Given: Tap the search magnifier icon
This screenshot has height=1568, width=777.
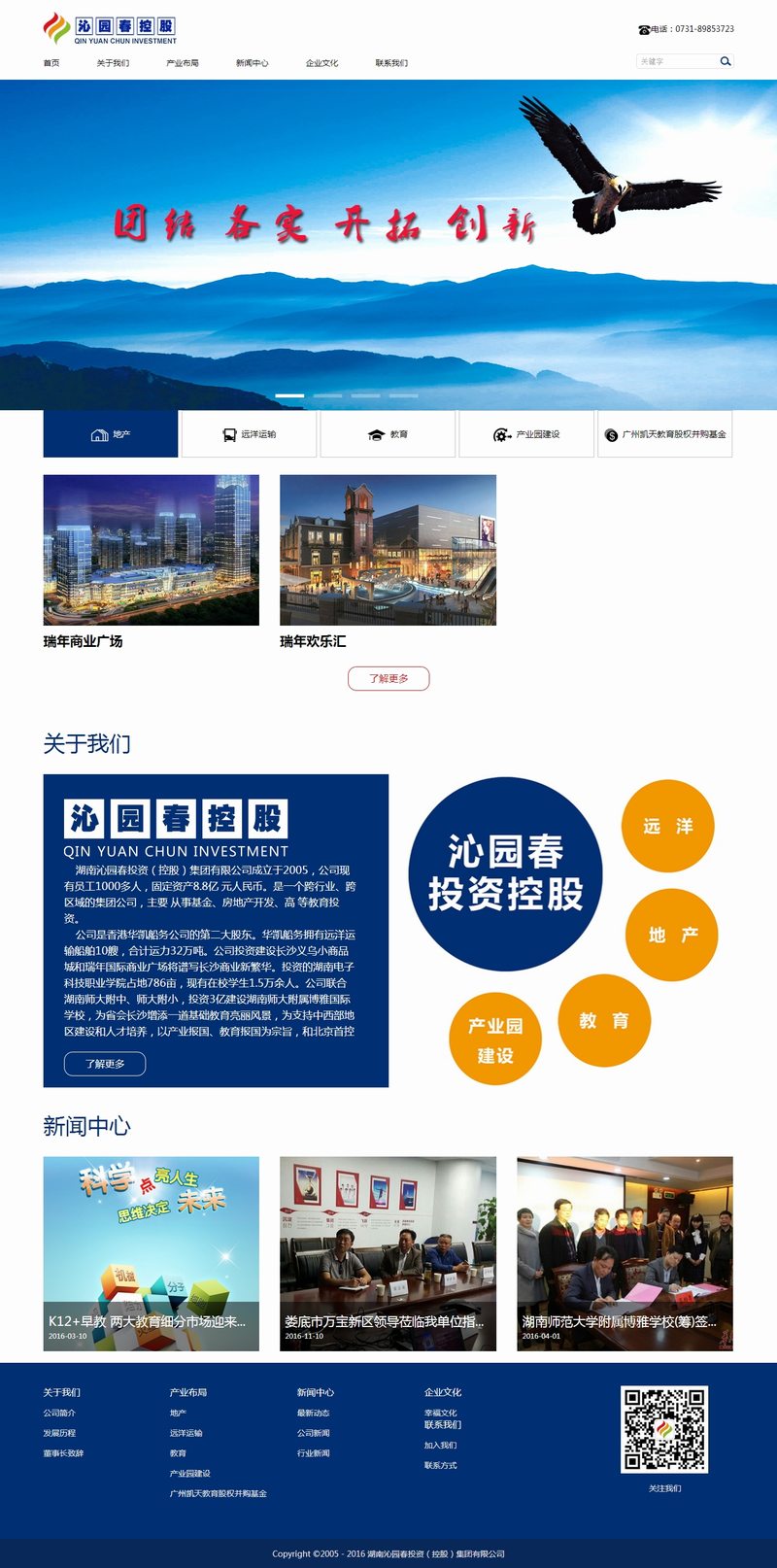Looking at the screenshot, I should coord(725,61).
